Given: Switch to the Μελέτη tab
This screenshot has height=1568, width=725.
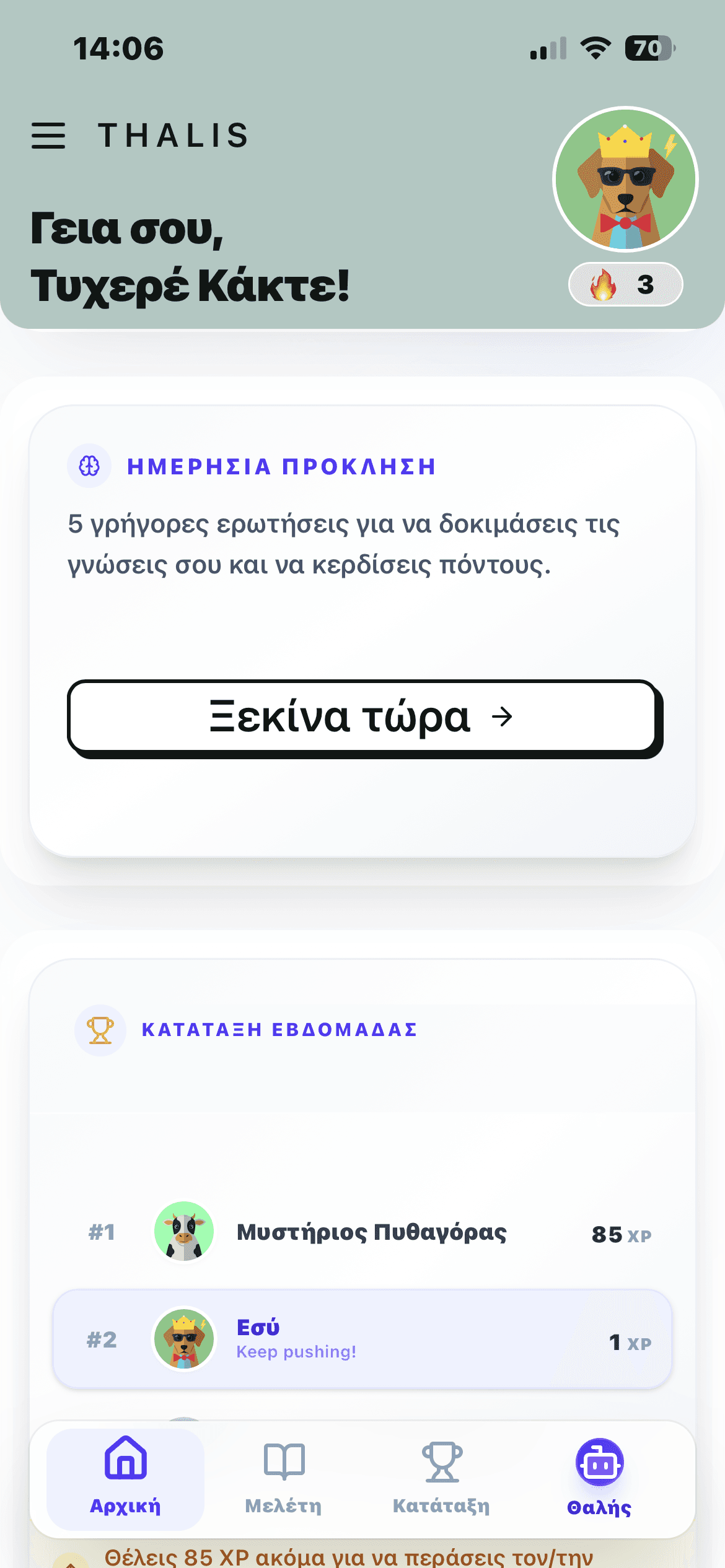Looking at the screenshot, I should pyautogui.click(x=284, y=1478).
